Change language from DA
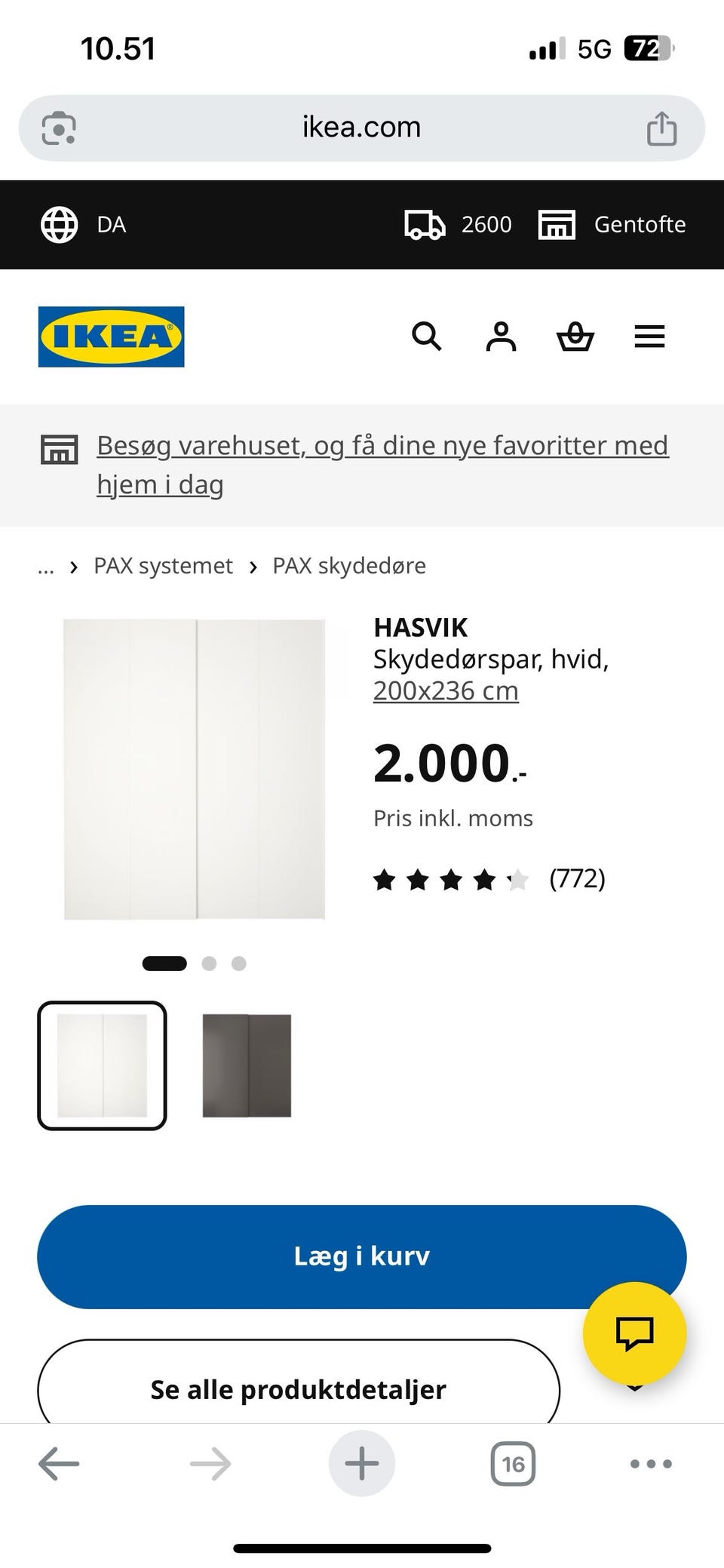 pos(84,225)
